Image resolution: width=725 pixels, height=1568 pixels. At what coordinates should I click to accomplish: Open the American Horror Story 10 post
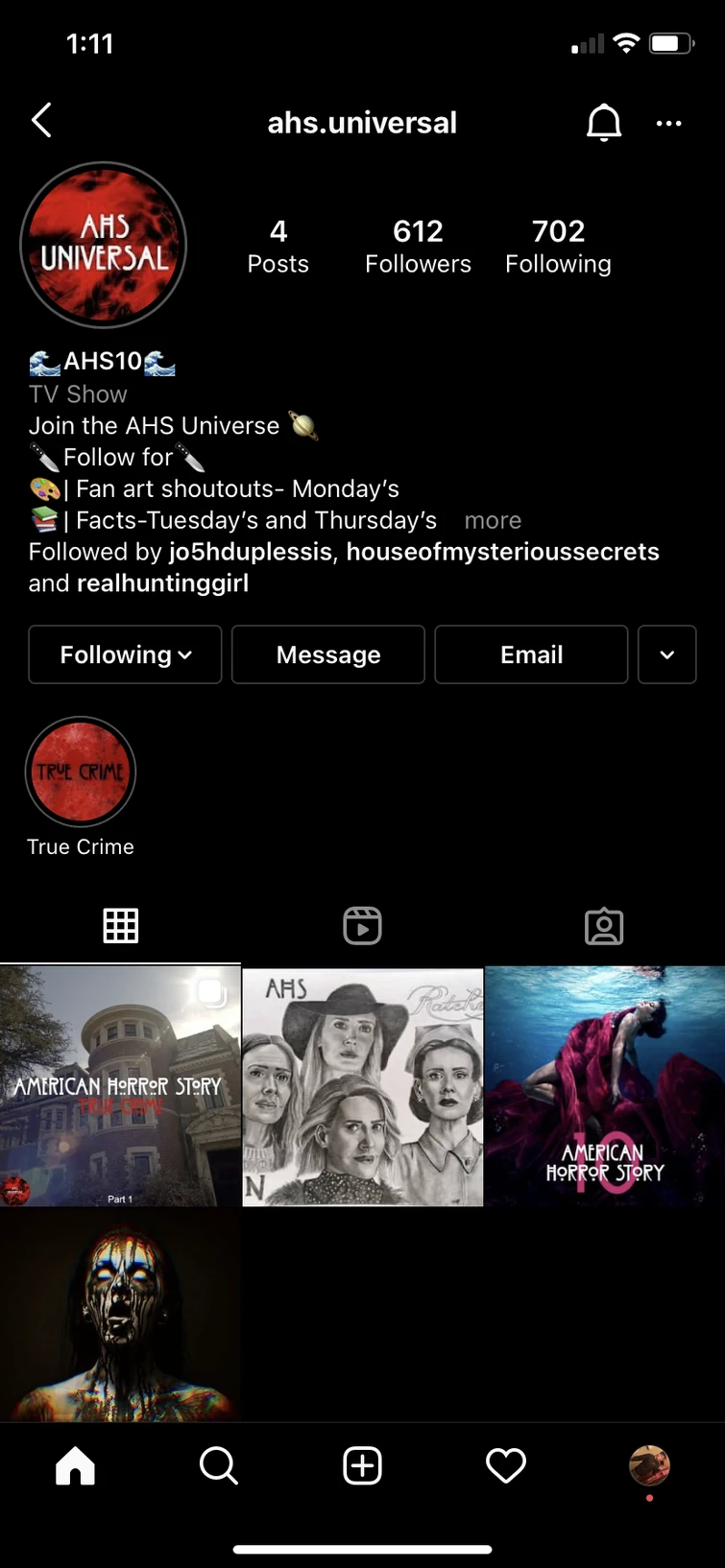[x=605, y=1086]
